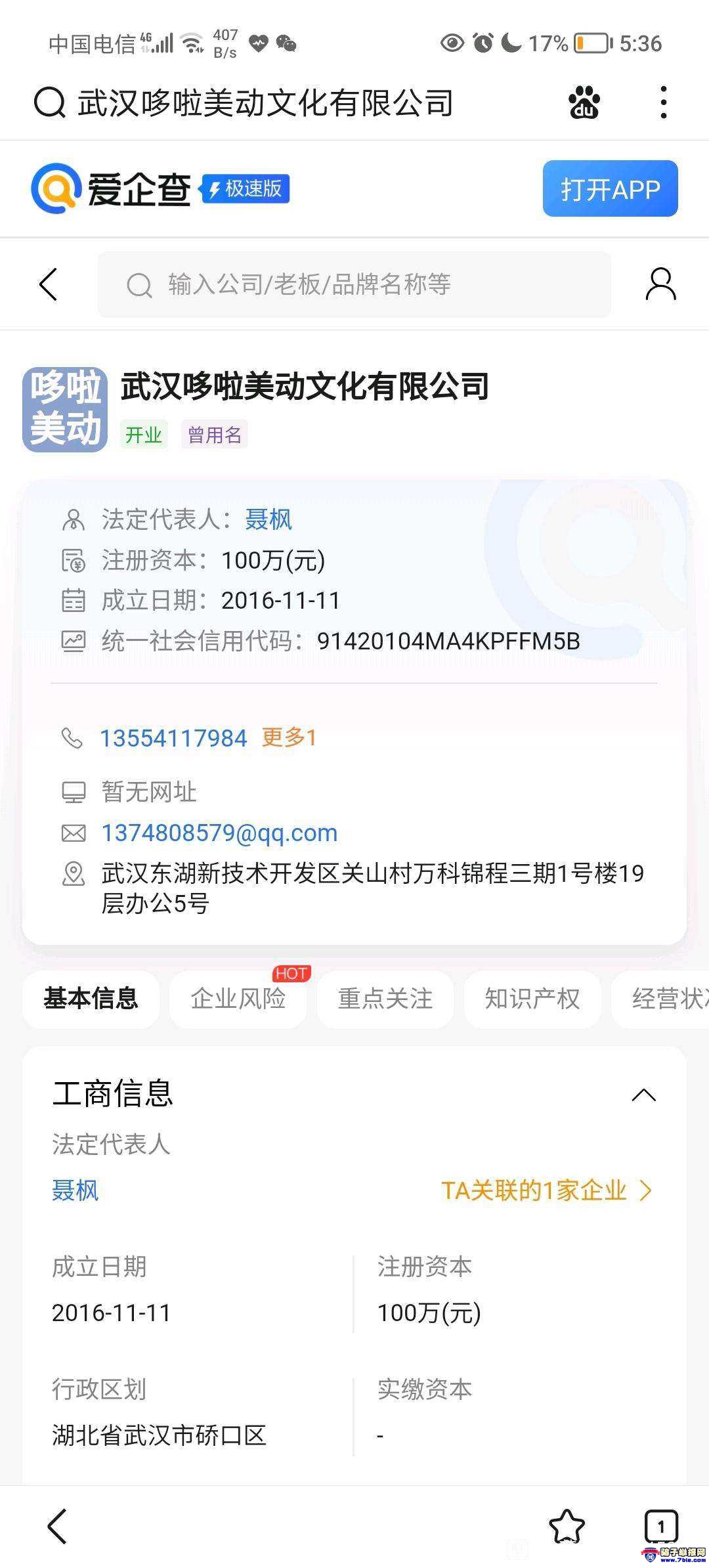Switch to the 企业风险 tab
The width and height of the screenshot is (709, 1568).
pyautogui.click(x=238, y=999)
